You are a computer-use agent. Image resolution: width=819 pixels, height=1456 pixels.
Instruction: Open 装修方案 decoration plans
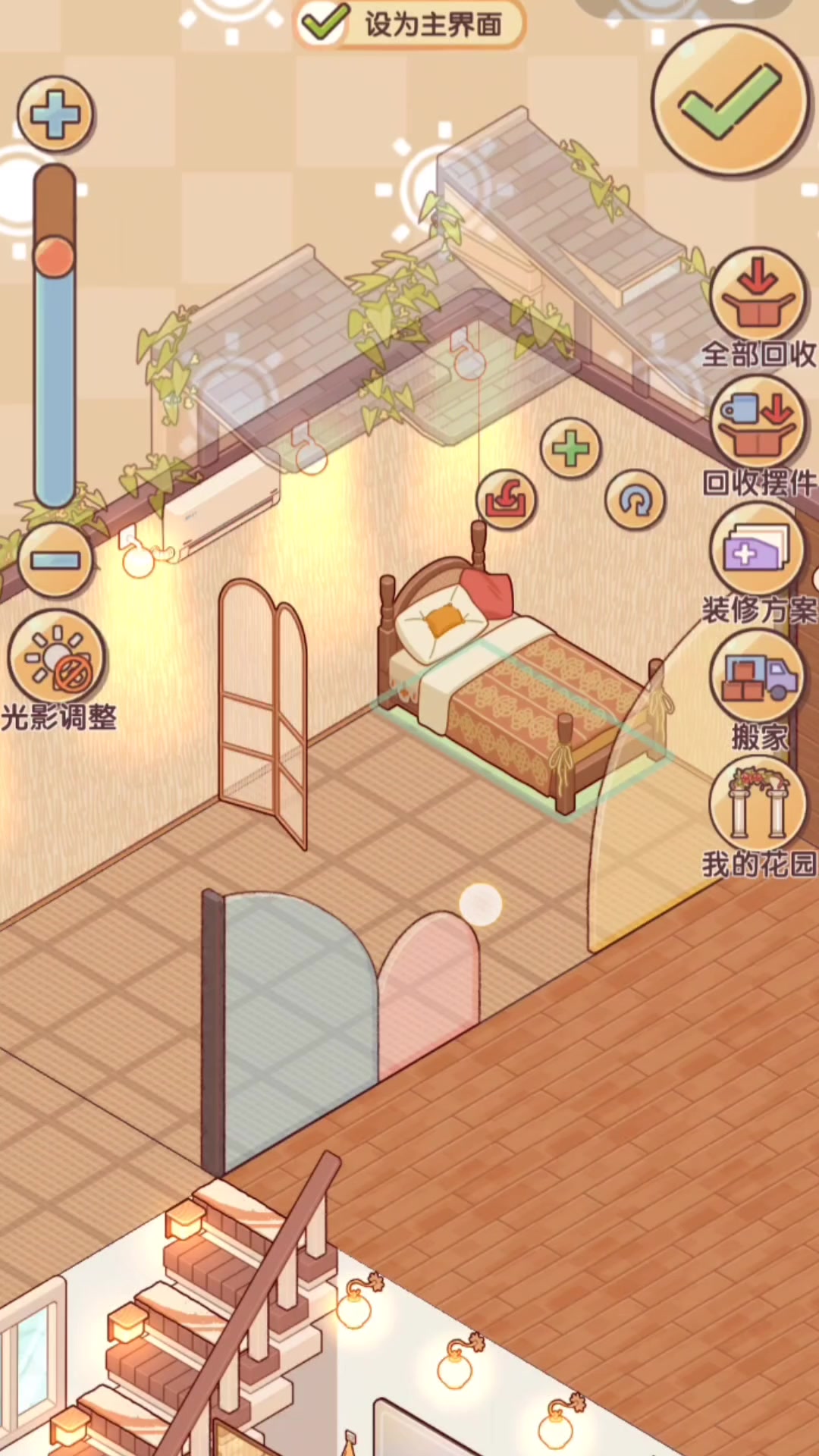[x=758, y=564]
